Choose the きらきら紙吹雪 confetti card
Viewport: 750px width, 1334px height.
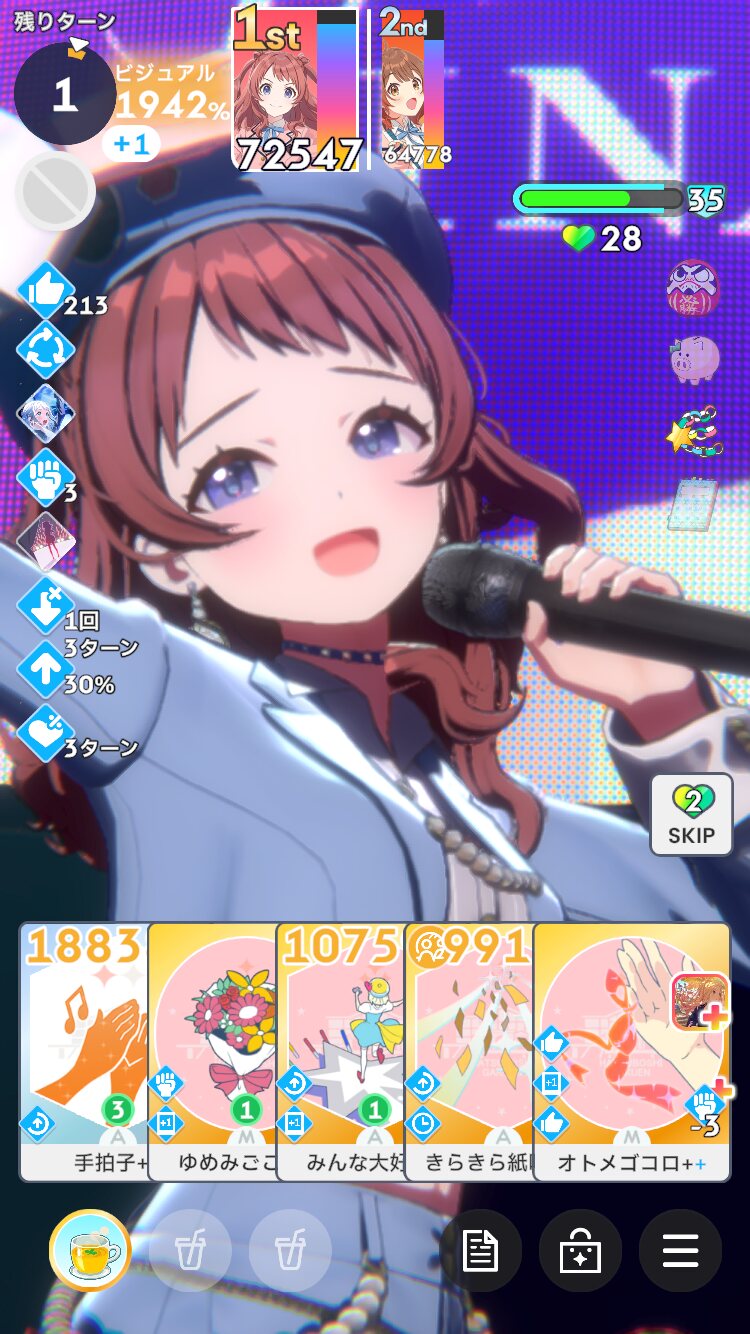coord(468,1051)
